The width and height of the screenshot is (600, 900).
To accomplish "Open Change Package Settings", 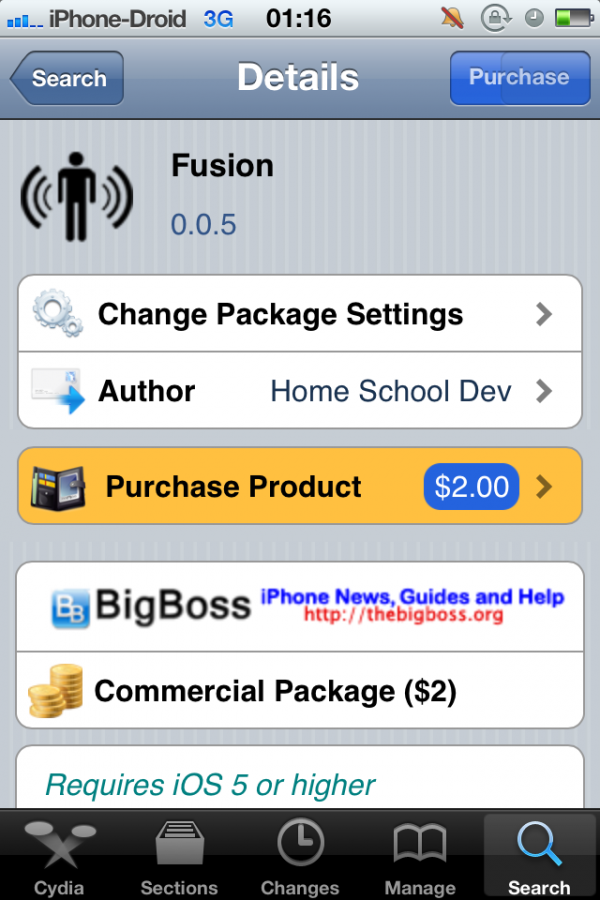I will point(300,314).
